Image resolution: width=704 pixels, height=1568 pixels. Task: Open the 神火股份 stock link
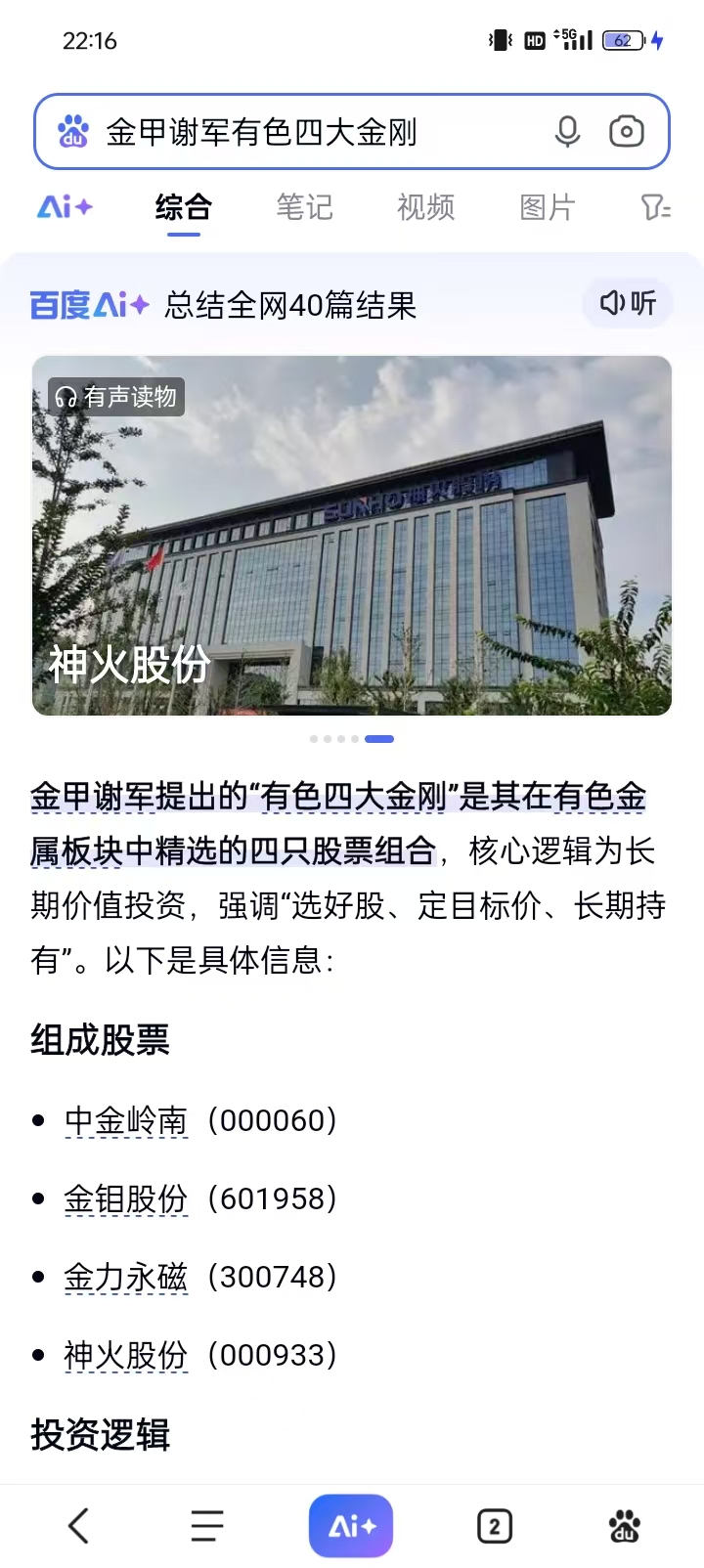[125, 1355]
